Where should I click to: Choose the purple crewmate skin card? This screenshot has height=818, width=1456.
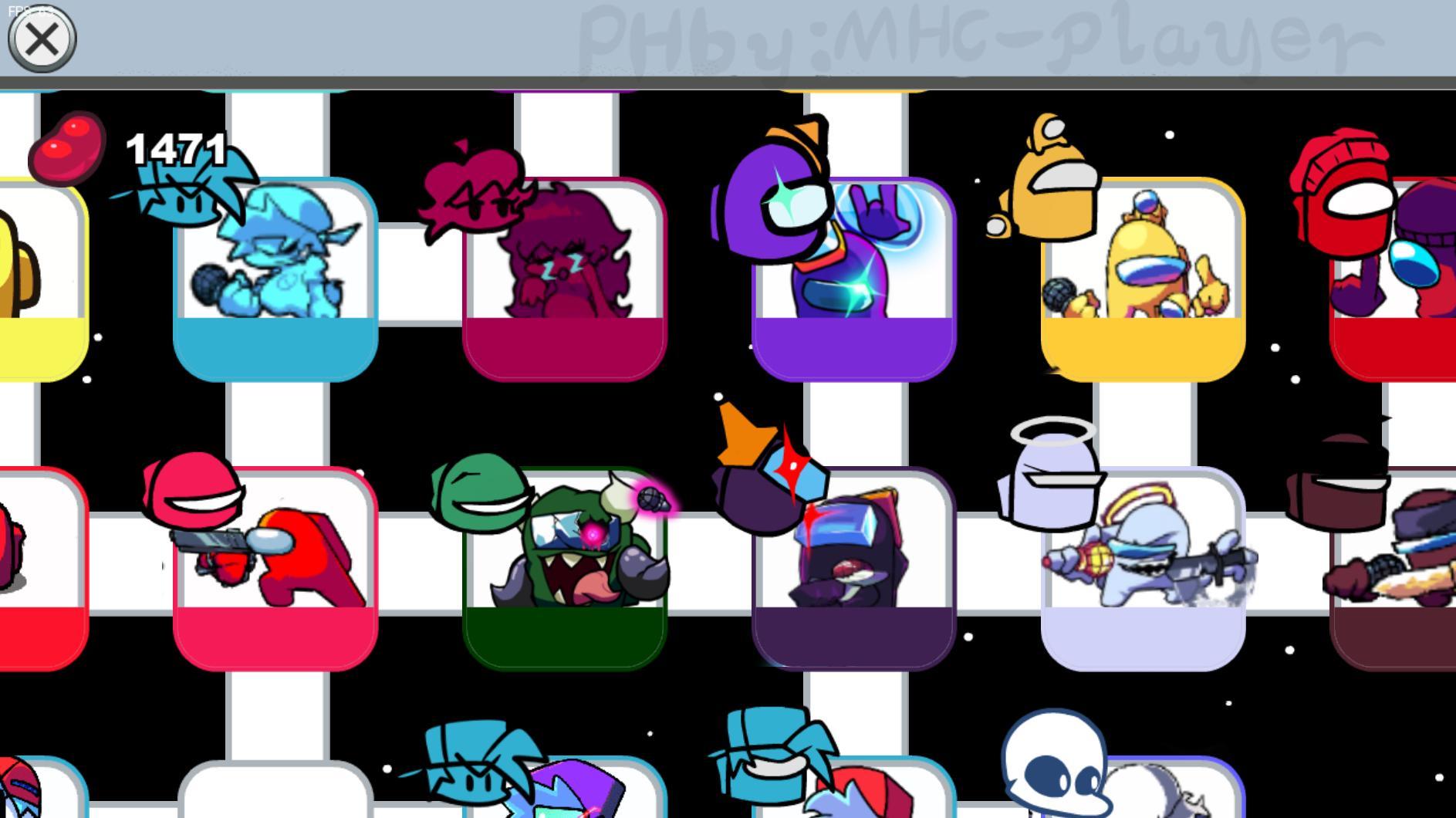(x=853, y=279)
